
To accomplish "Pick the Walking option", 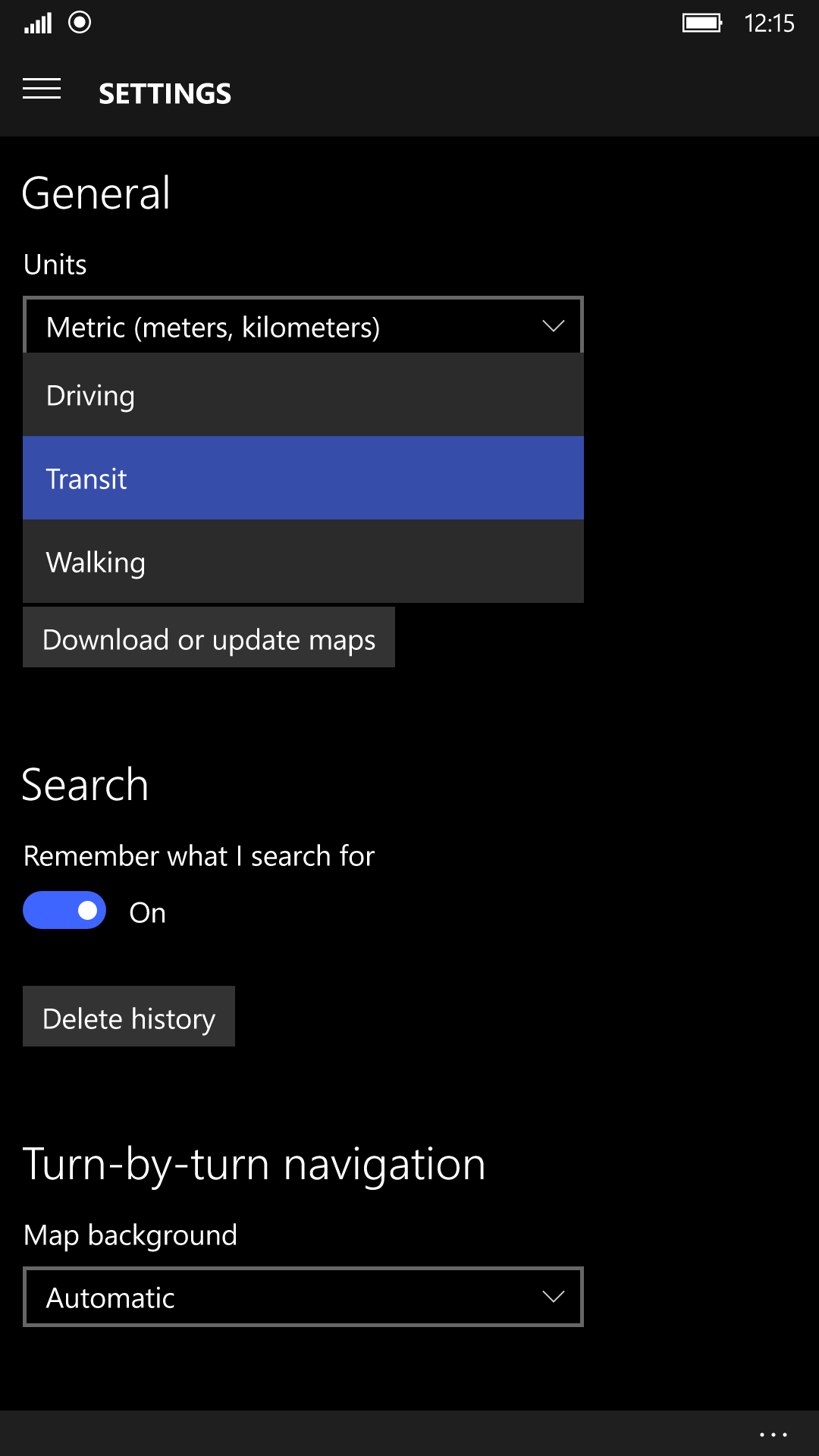I will (x=303, y=562).
